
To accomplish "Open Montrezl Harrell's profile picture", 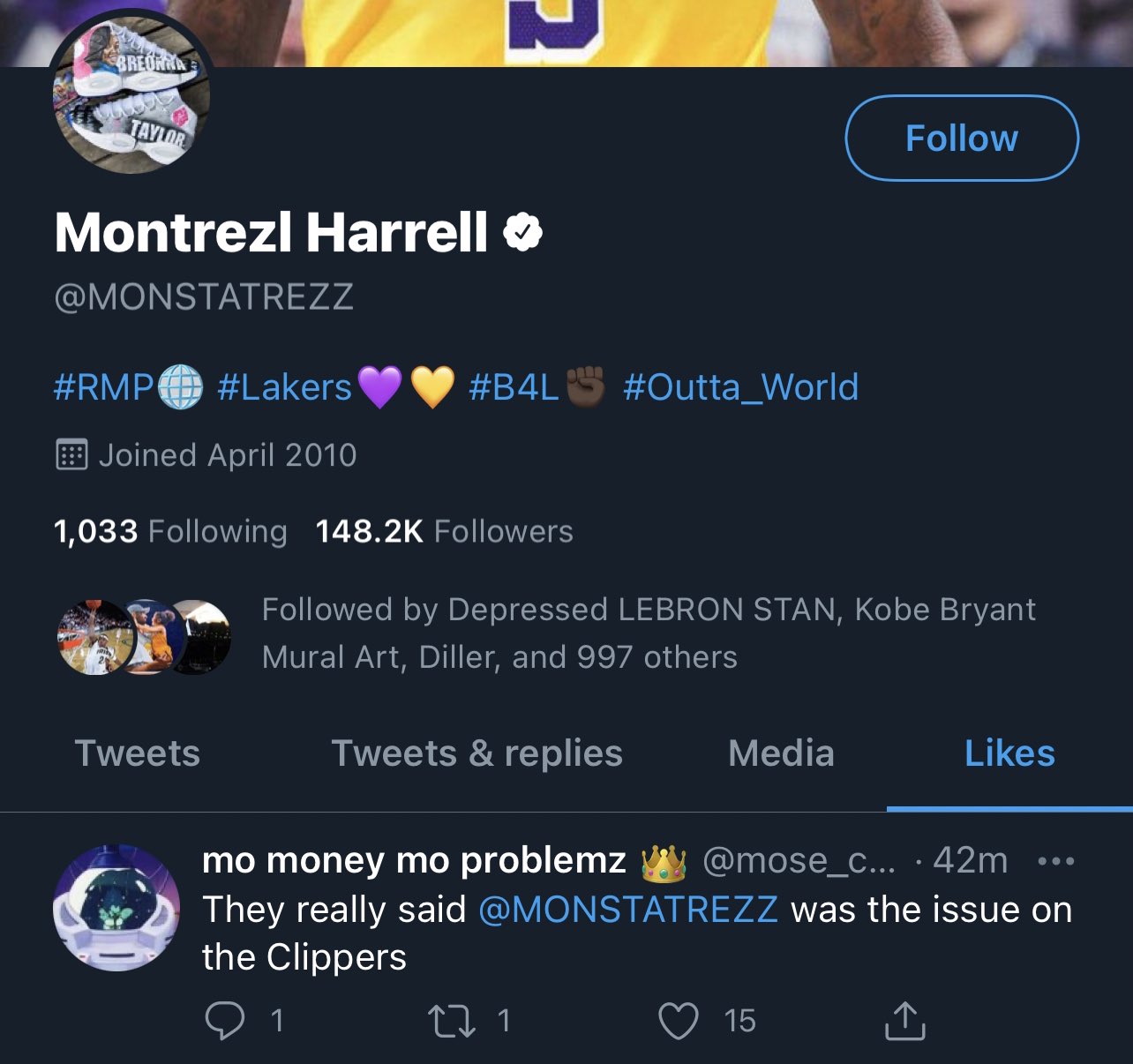I will pos(132,97).
